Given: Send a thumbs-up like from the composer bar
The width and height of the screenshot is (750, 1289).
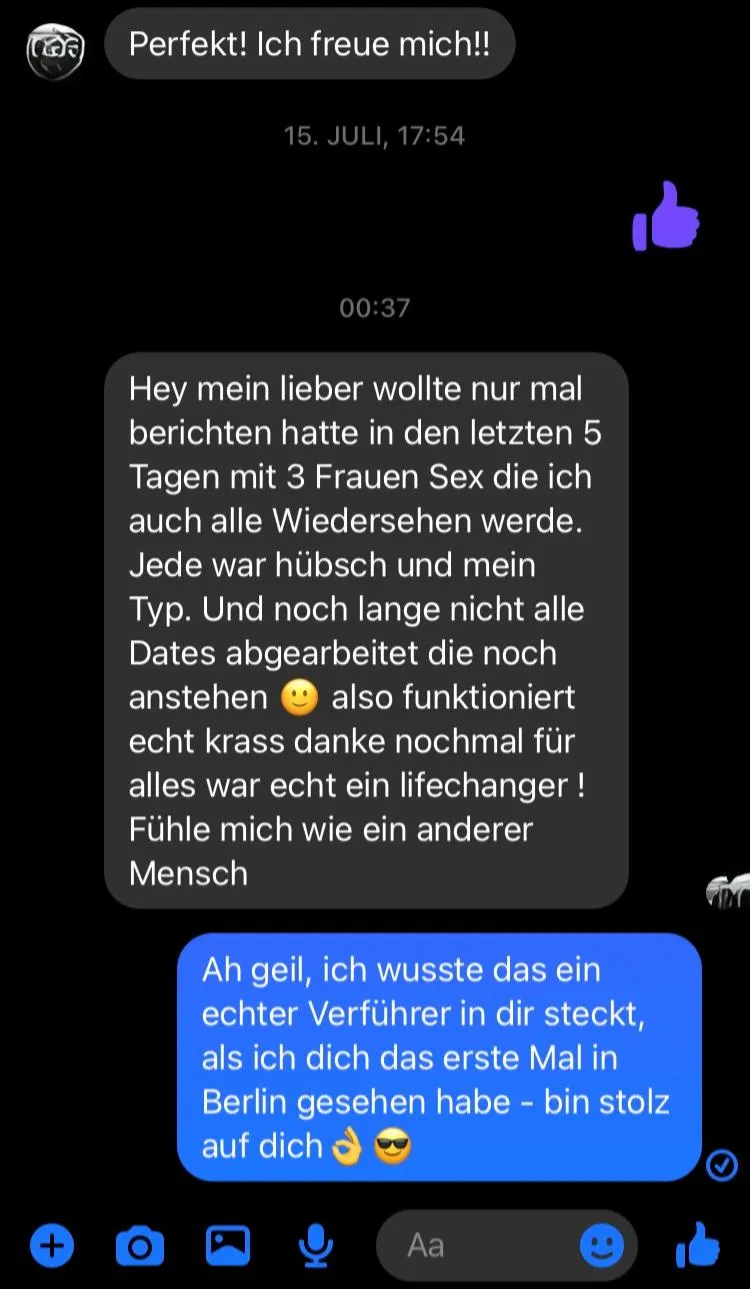Looking at the screenshot, I should point(698,1246).
